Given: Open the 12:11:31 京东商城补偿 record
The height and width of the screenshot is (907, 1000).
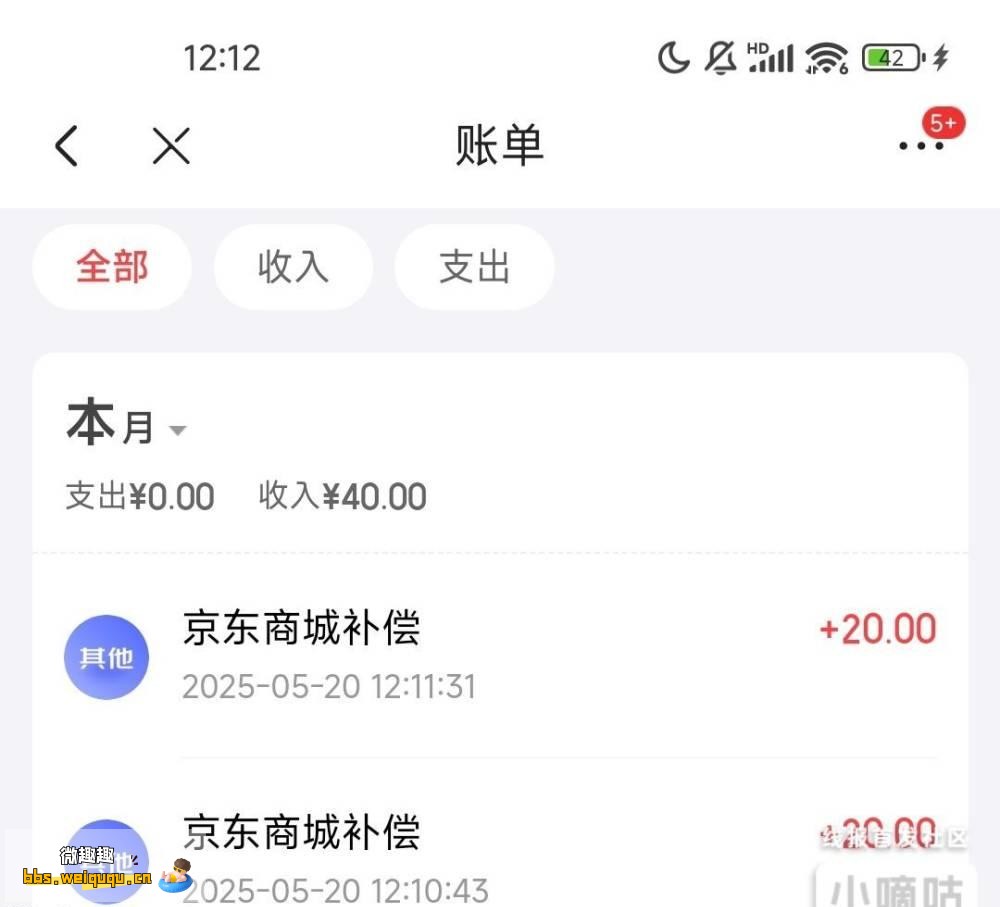Looking at the screenshot, I should click(x=500, y=656).
